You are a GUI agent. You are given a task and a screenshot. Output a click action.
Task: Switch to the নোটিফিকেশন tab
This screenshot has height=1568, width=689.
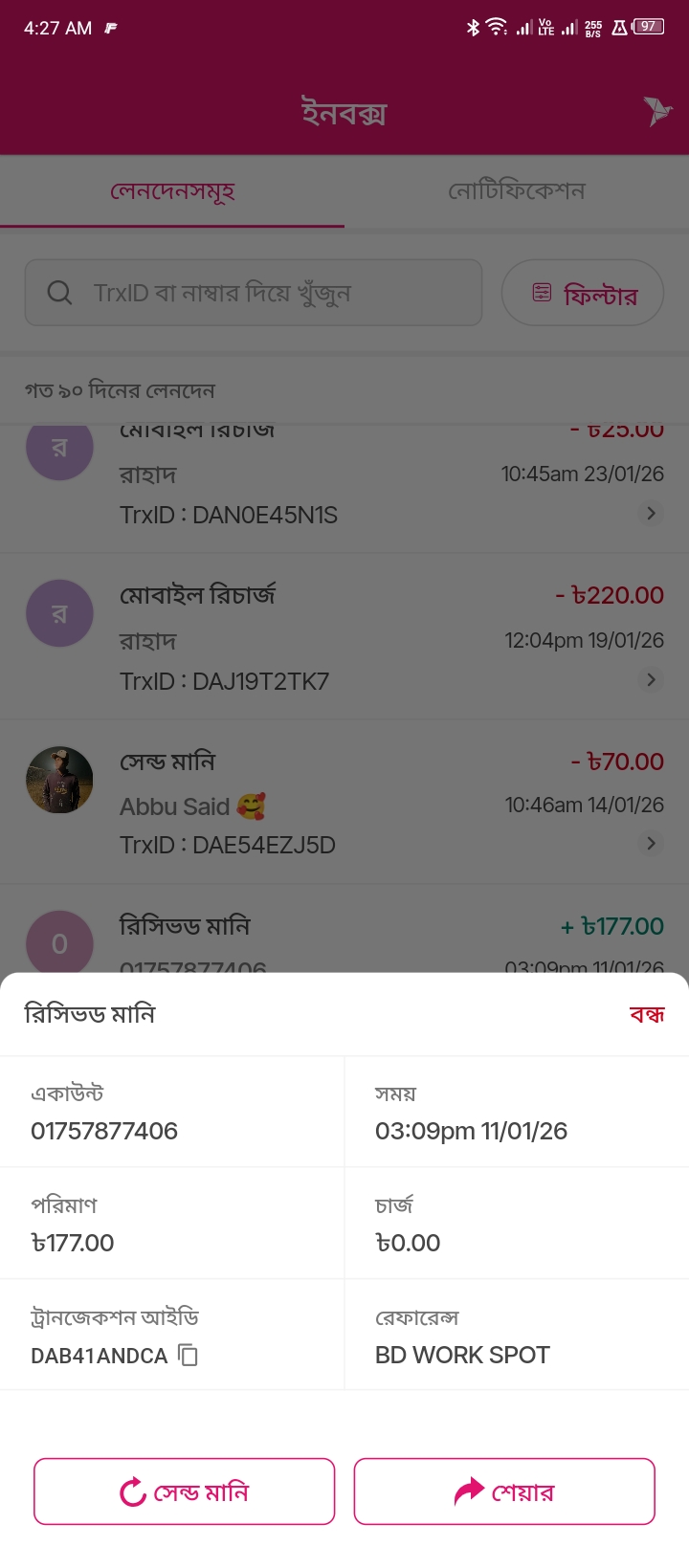coord(517,190)
